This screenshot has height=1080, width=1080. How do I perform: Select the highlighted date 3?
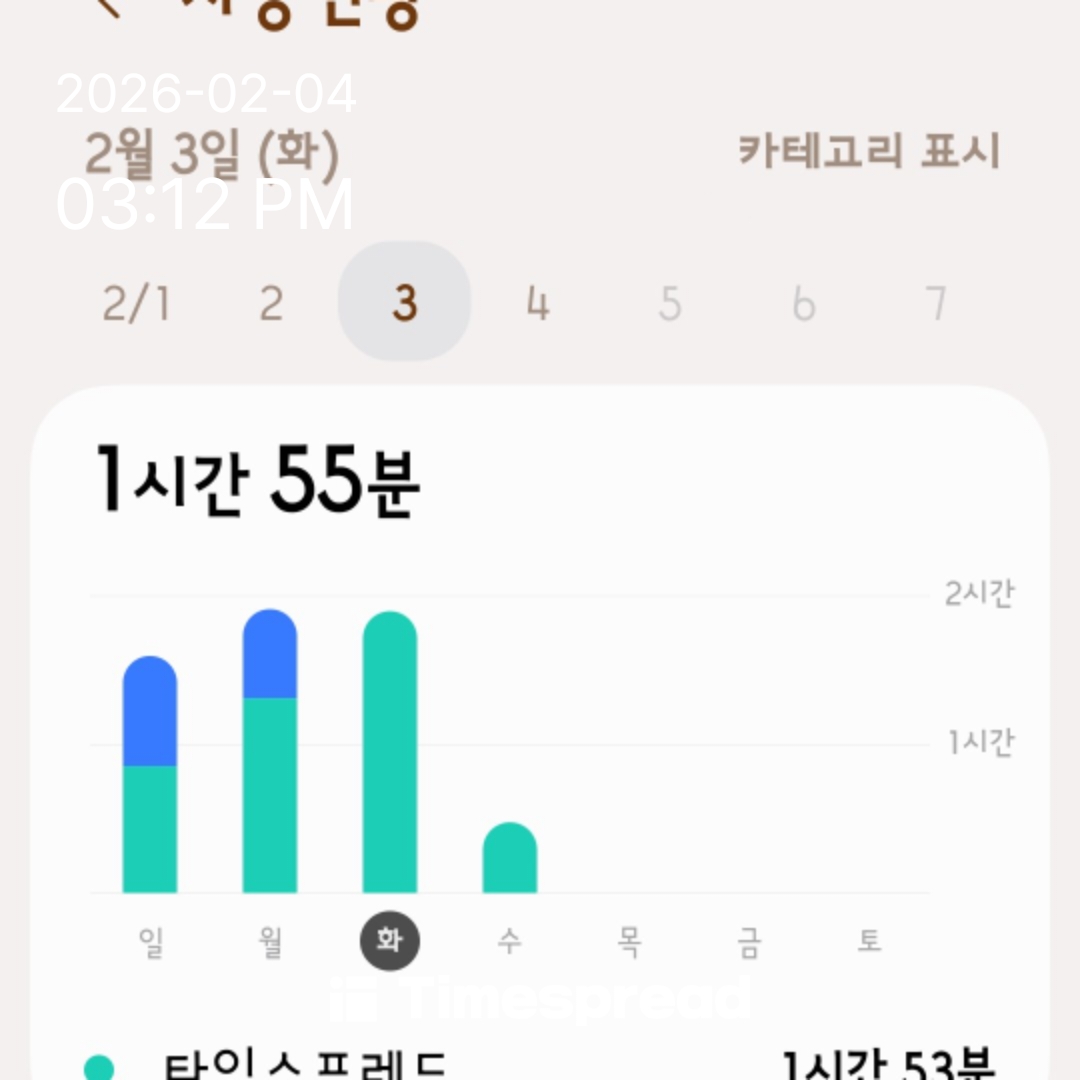click(404, 302)
